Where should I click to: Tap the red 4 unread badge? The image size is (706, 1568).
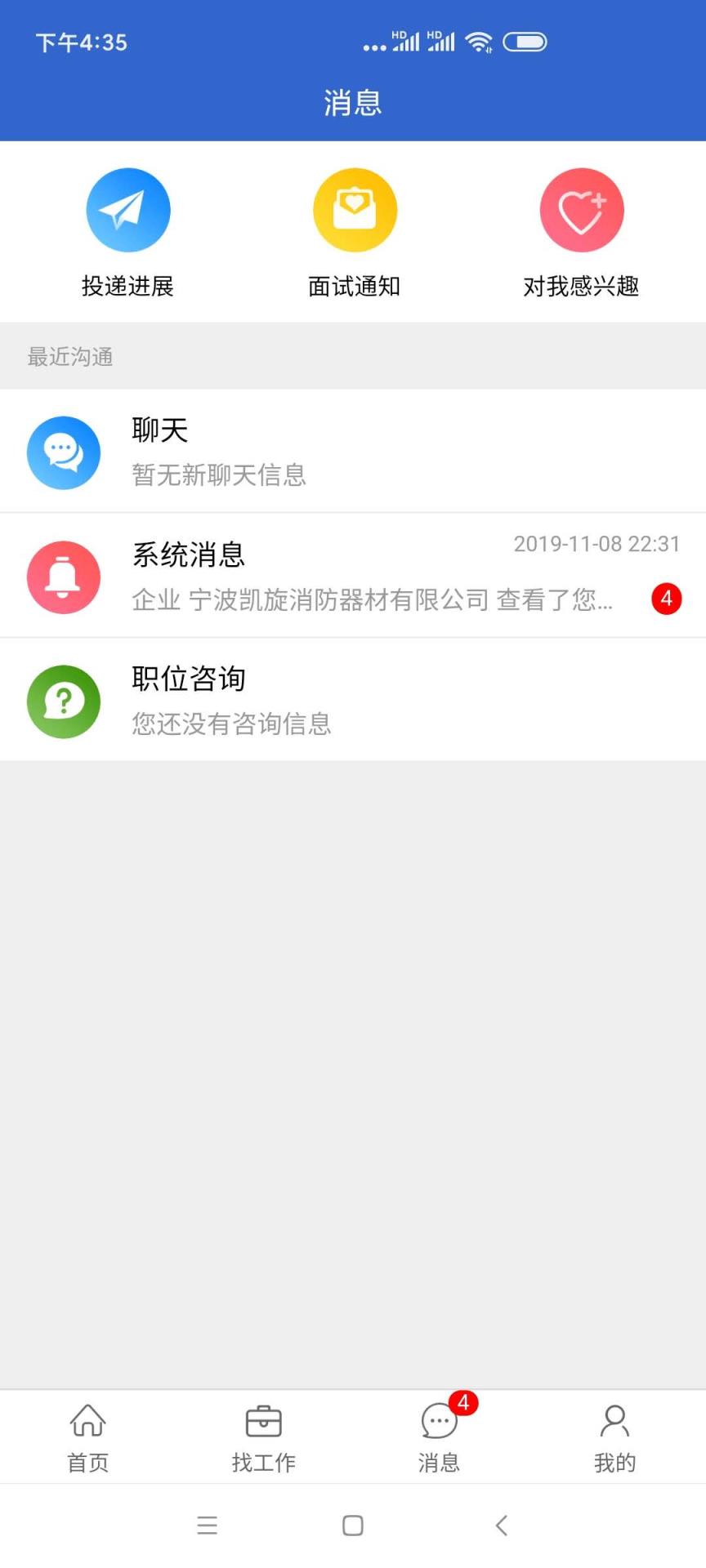click(x=665, y=599)
